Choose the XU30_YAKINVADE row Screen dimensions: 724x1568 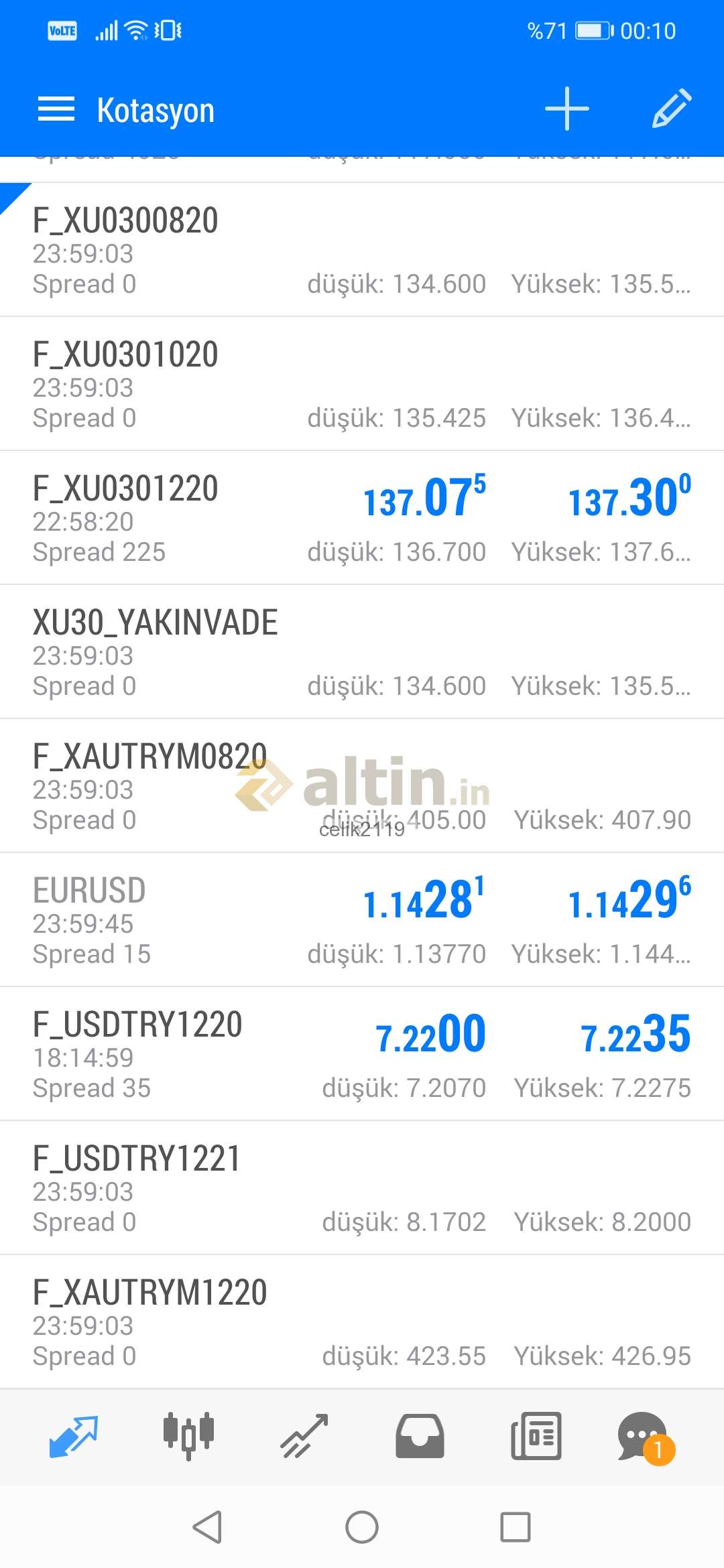pyautogui.click(x=362, y=652)
